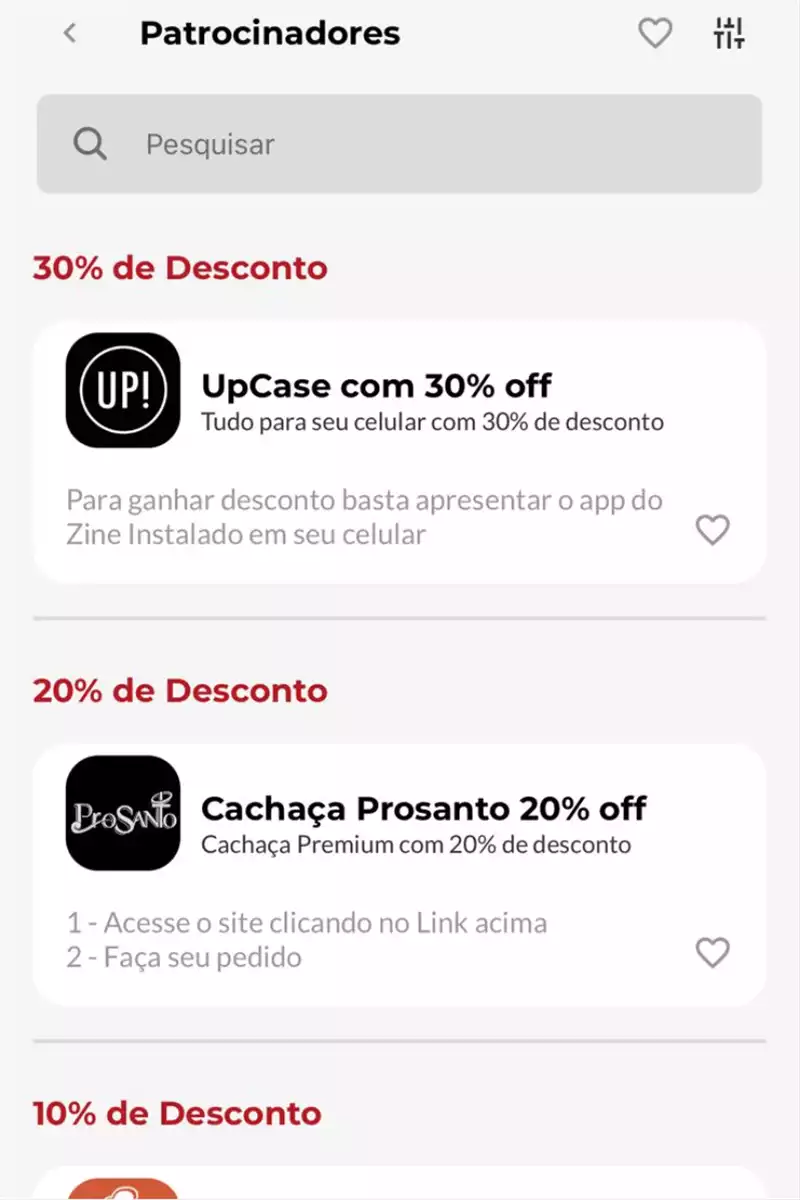Favorite the Cachaça Prosanto offer
Image resolution: width=800 pixels, height=1200 pixels.
pos(712,953)
